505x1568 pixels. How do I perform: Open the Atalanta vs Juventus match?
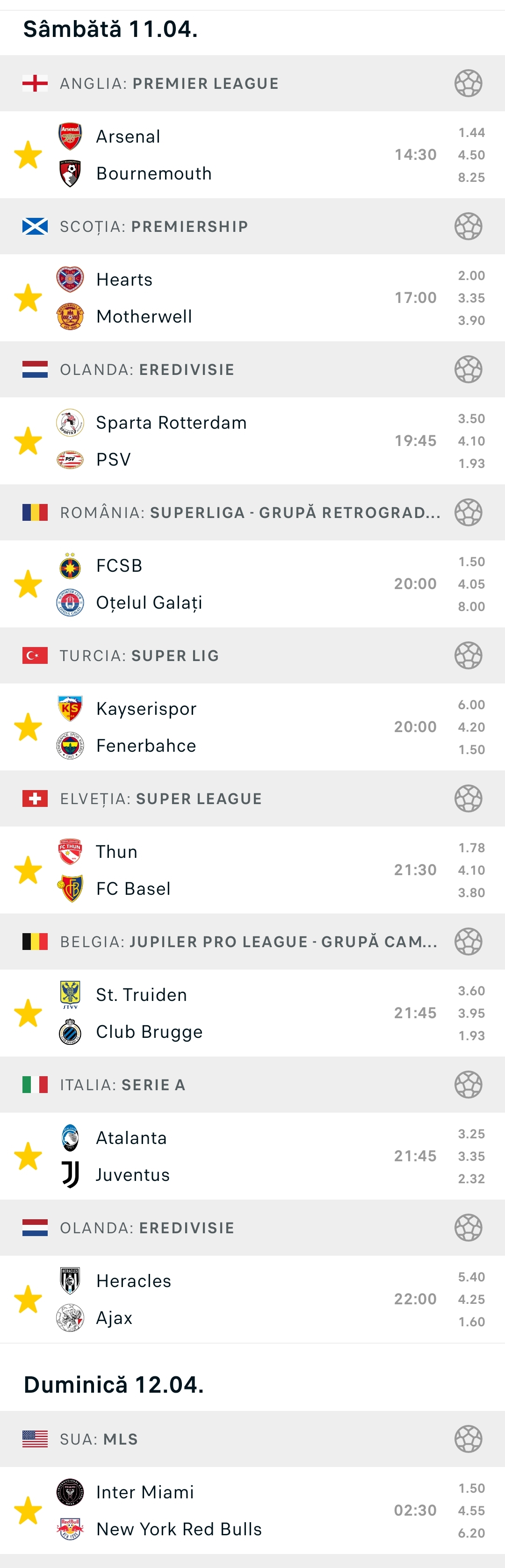click(244, 1156)
